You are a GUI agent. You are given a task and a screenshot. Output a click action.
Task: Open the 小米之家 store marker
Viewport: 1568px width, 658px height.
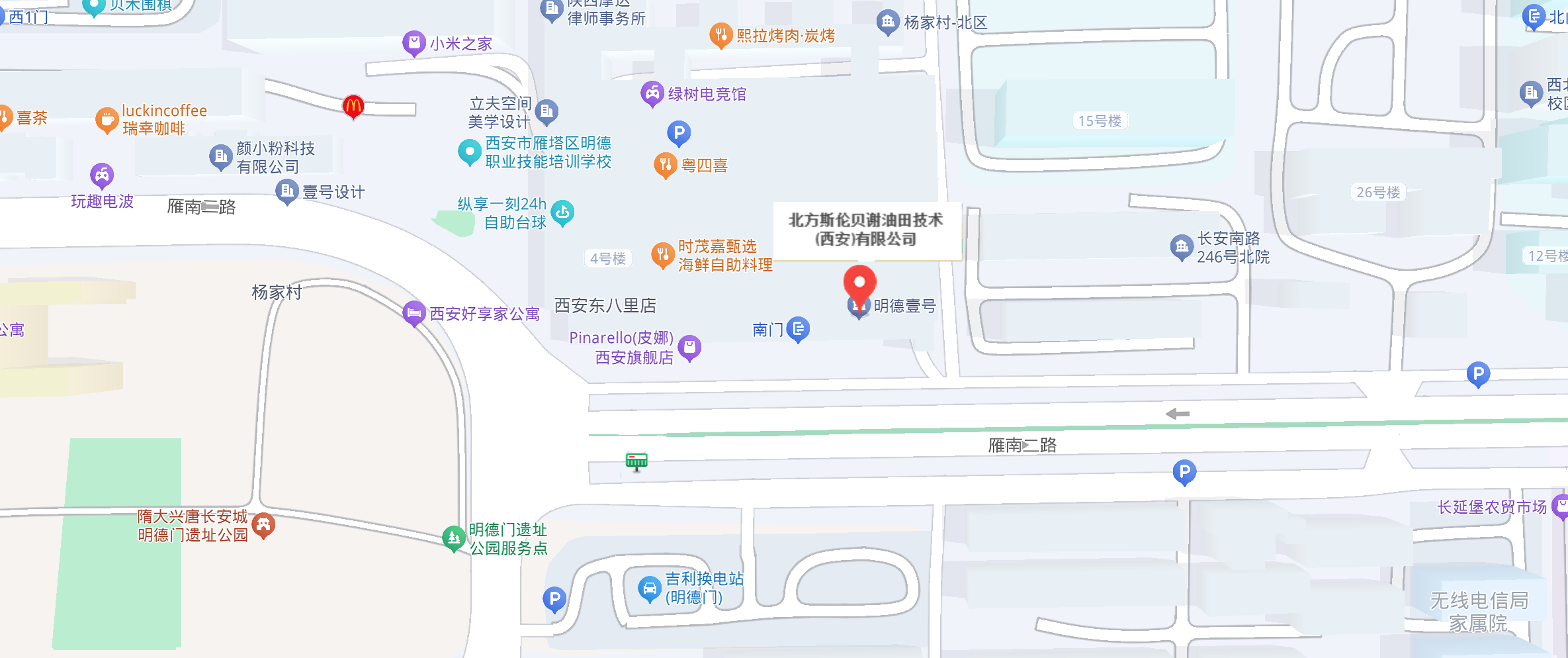(x=414, y=43)
